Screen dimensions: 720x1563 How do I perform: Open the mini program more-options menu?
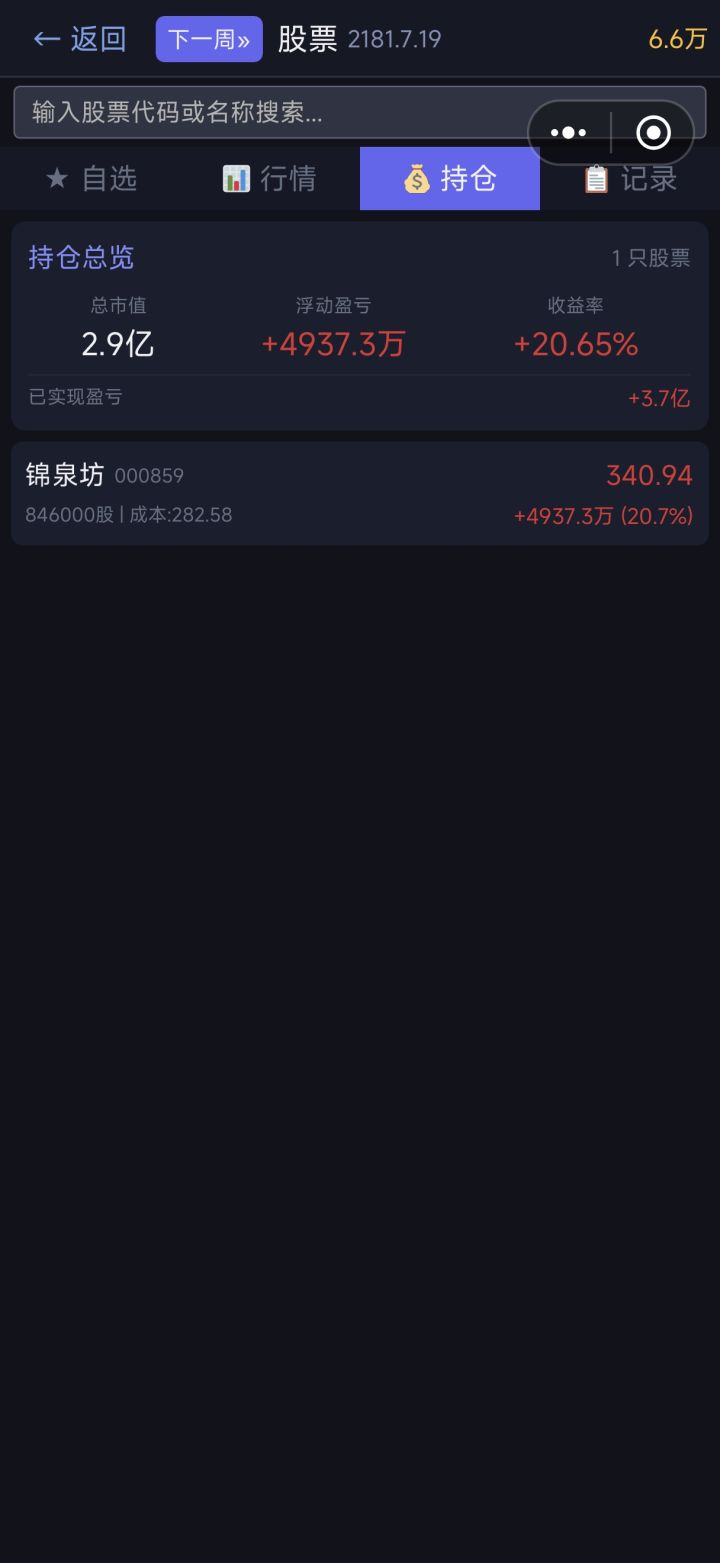pos(569,132)
